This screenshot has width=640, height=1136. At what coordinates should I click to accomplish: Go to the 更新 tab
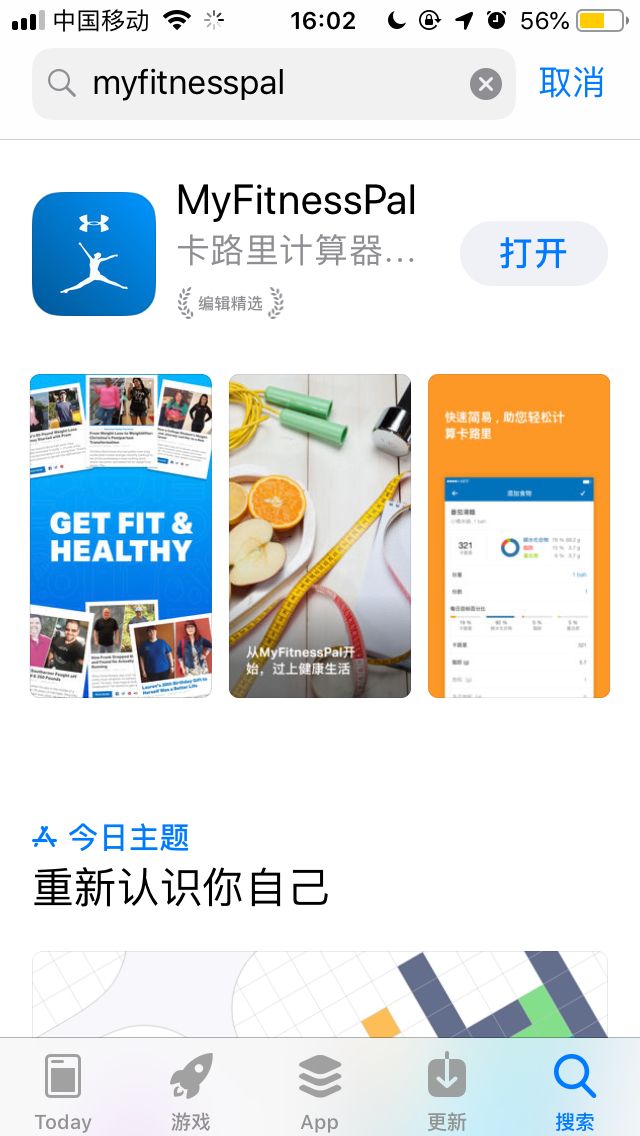(446, 1091)
